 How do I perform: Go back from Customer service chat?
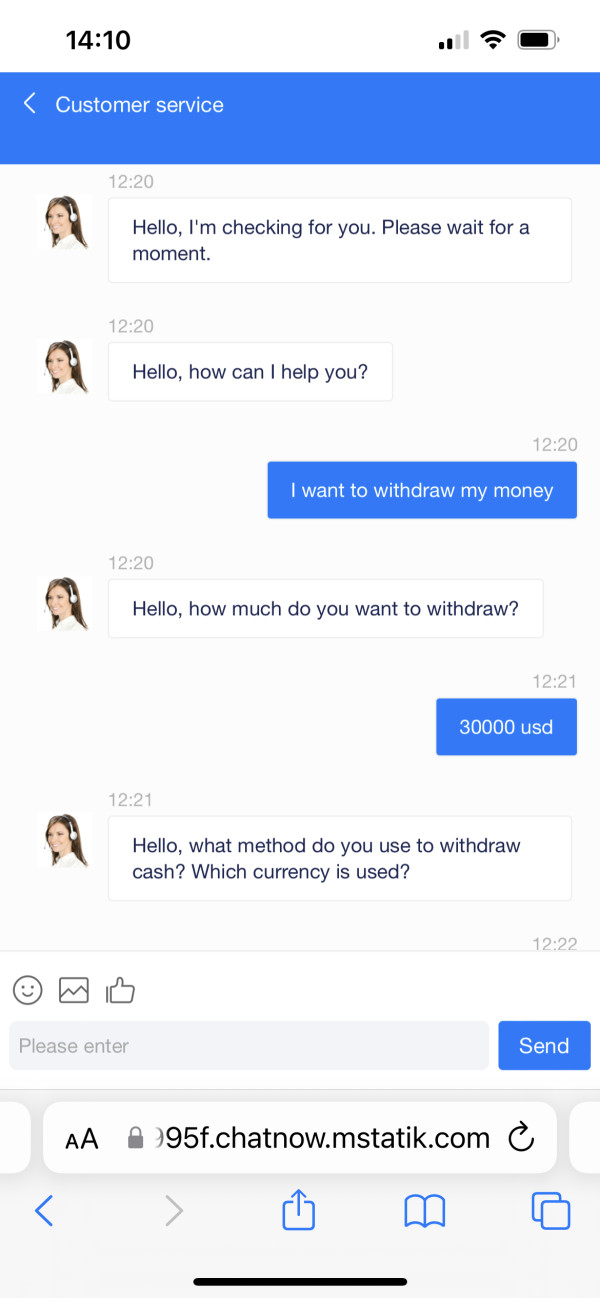pyautogui.click(x=30, y=104)
